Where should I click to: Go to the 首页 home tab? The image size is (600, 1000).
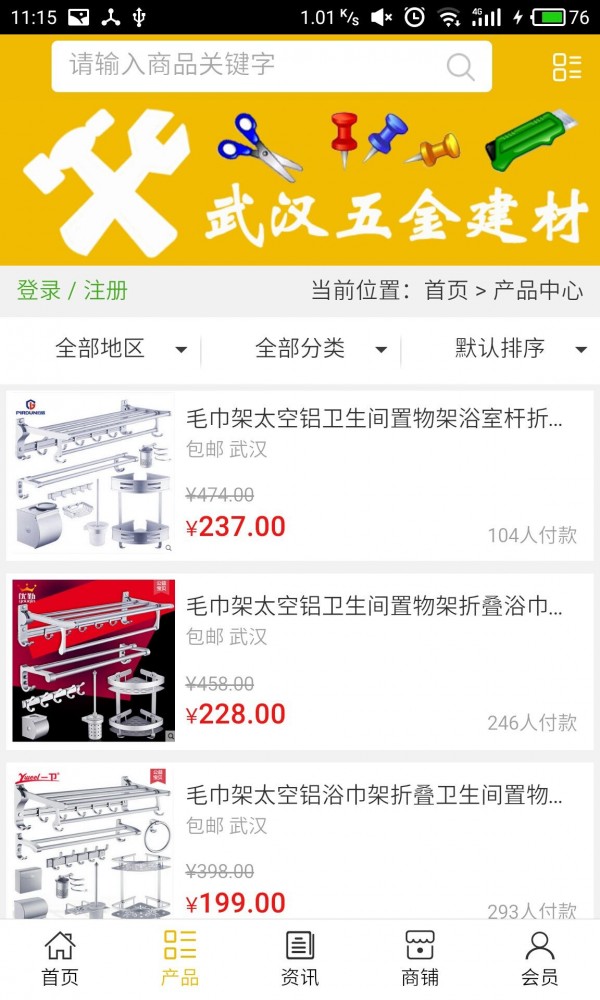pyautogui.click(x=60, y=958)
